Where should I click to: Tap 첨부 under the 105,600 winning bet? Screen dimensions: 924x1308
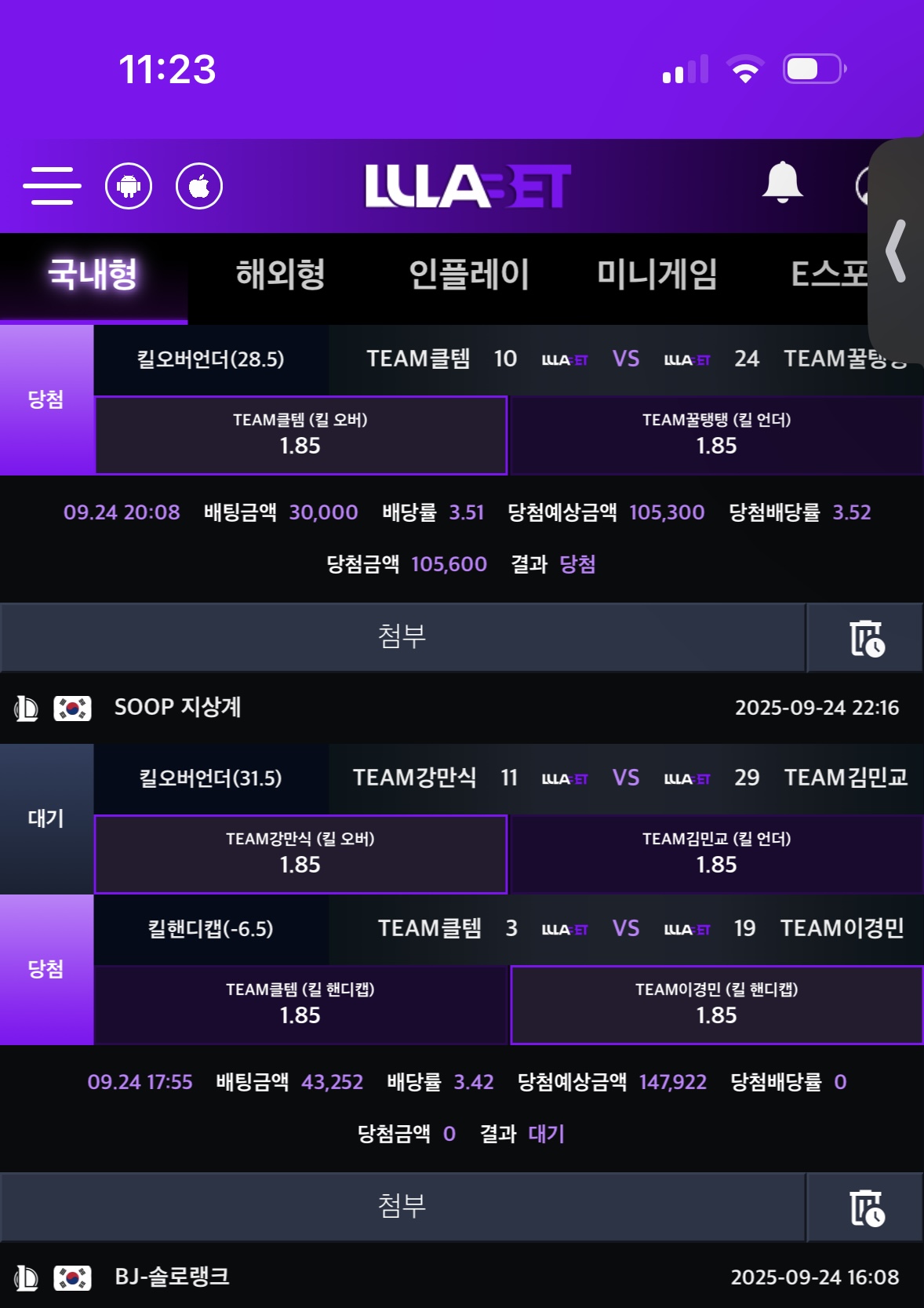tap(402, 636)
